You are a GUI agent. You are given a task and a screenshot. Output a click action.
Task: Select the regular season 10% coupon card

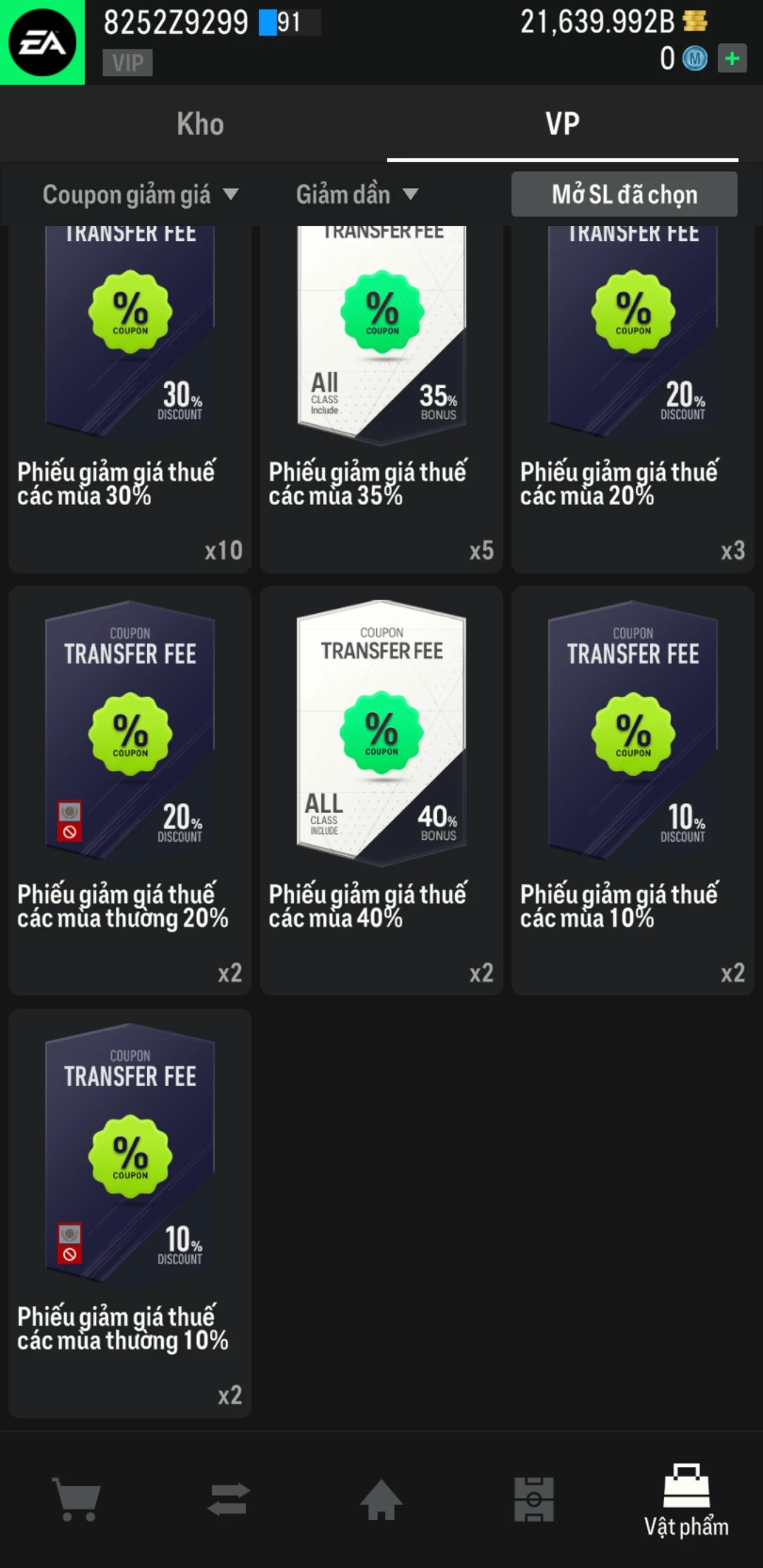click(x=130, y=1212)
